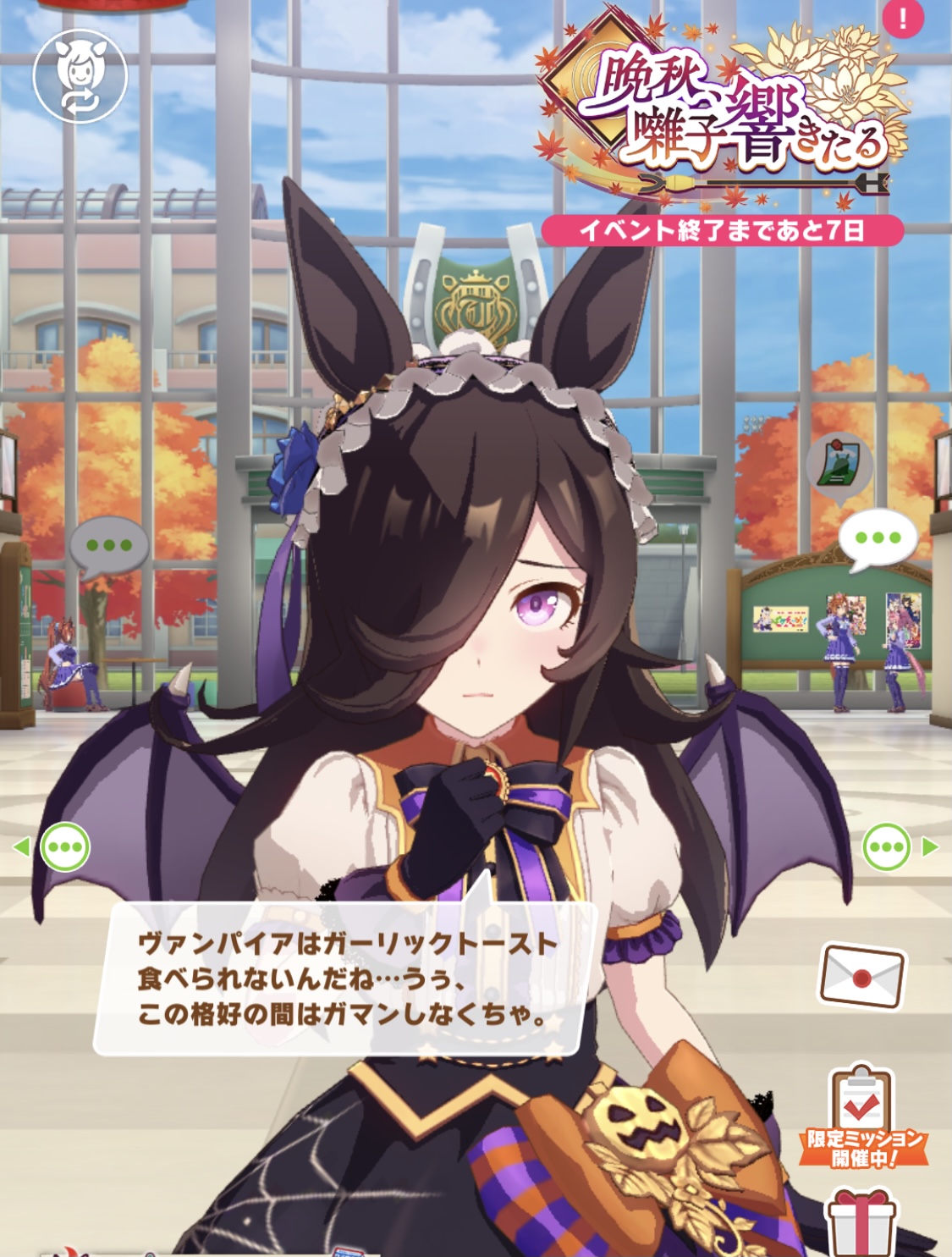Tap the speech bubble above the seated girl
This screenshot has width=952, height=1257.
click(108, 546)
